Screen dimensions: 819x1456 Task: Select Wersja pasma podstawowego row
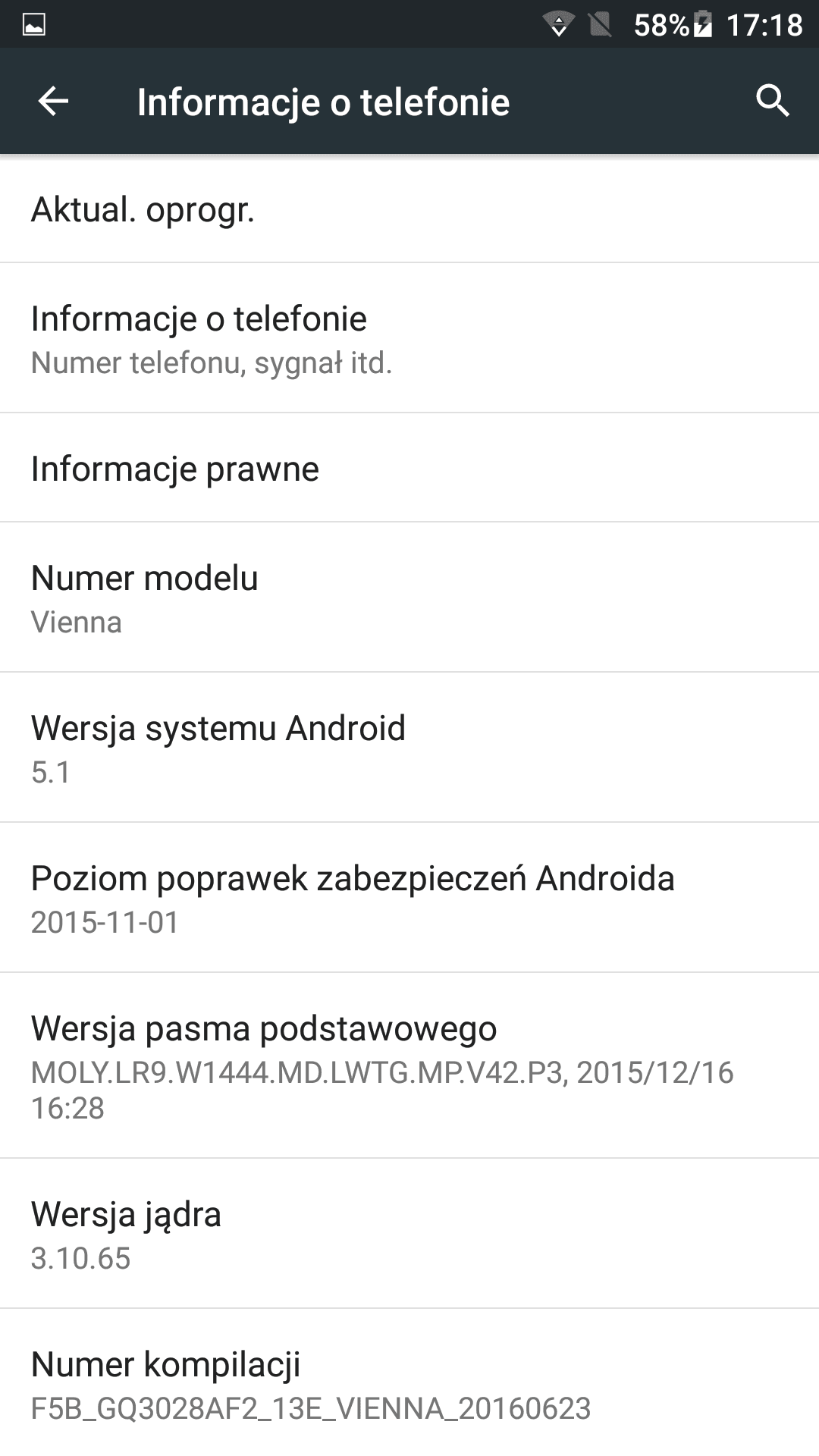click(x=409, y=1065)
